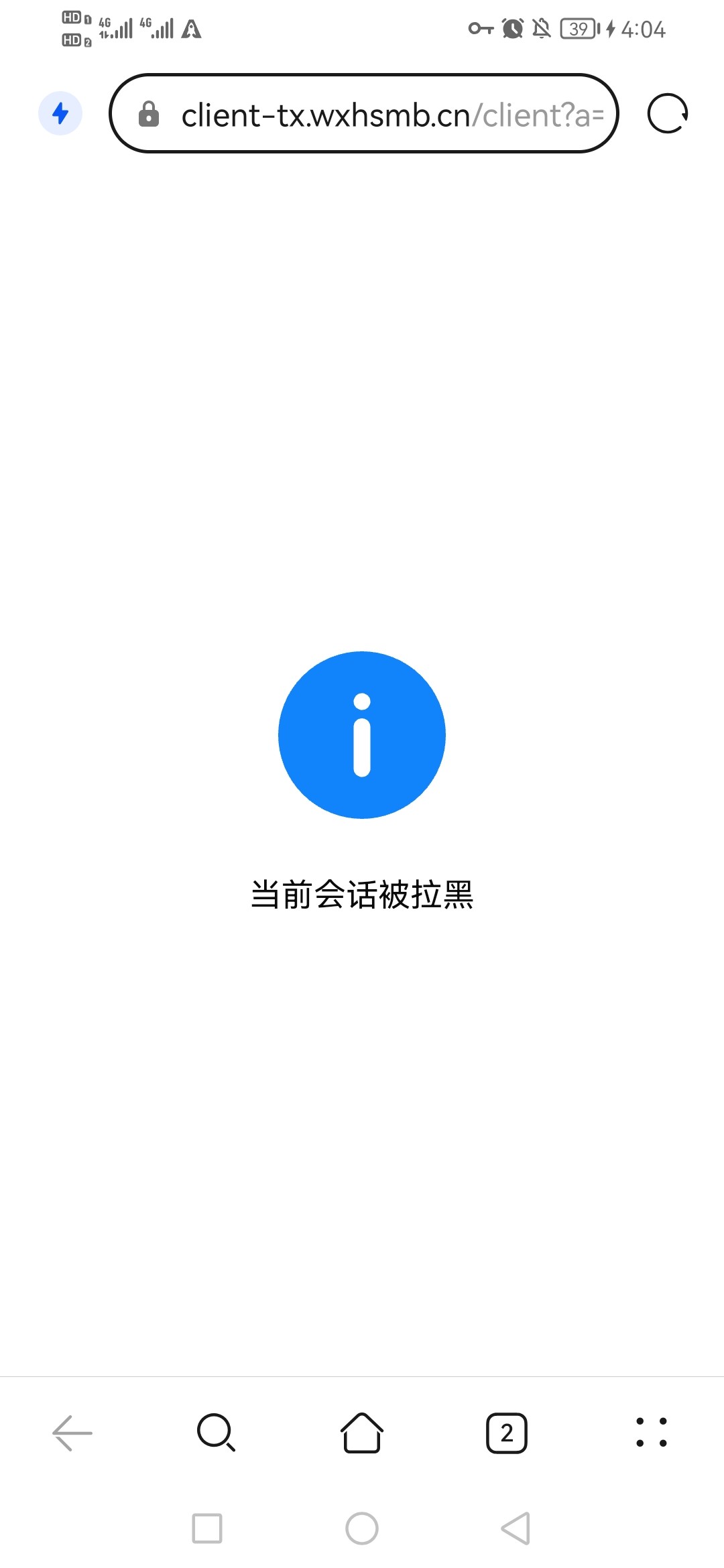Tap the system home circle button
The image size is (724, 1568).
pyautogui.click(x=362, y=1528)
